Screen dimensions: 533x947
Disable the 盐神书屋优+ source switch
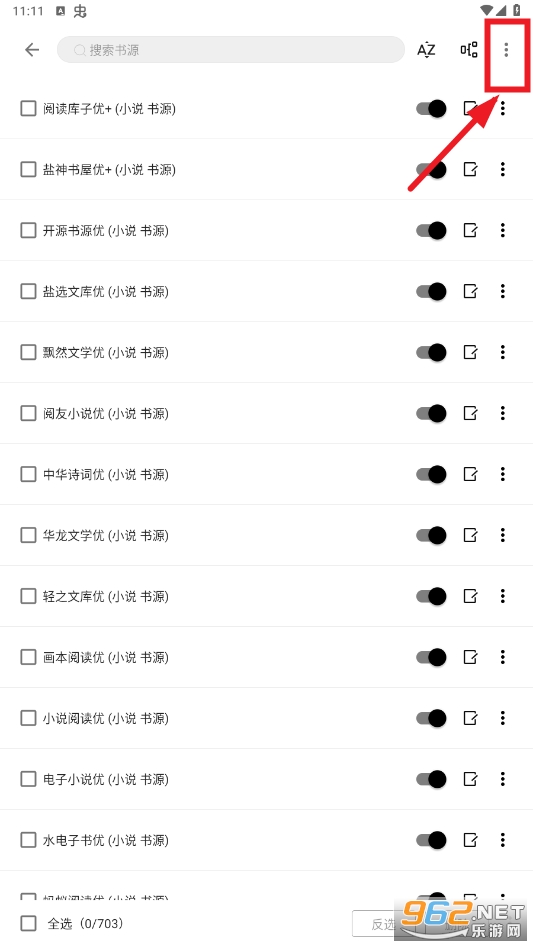point(431,170)
